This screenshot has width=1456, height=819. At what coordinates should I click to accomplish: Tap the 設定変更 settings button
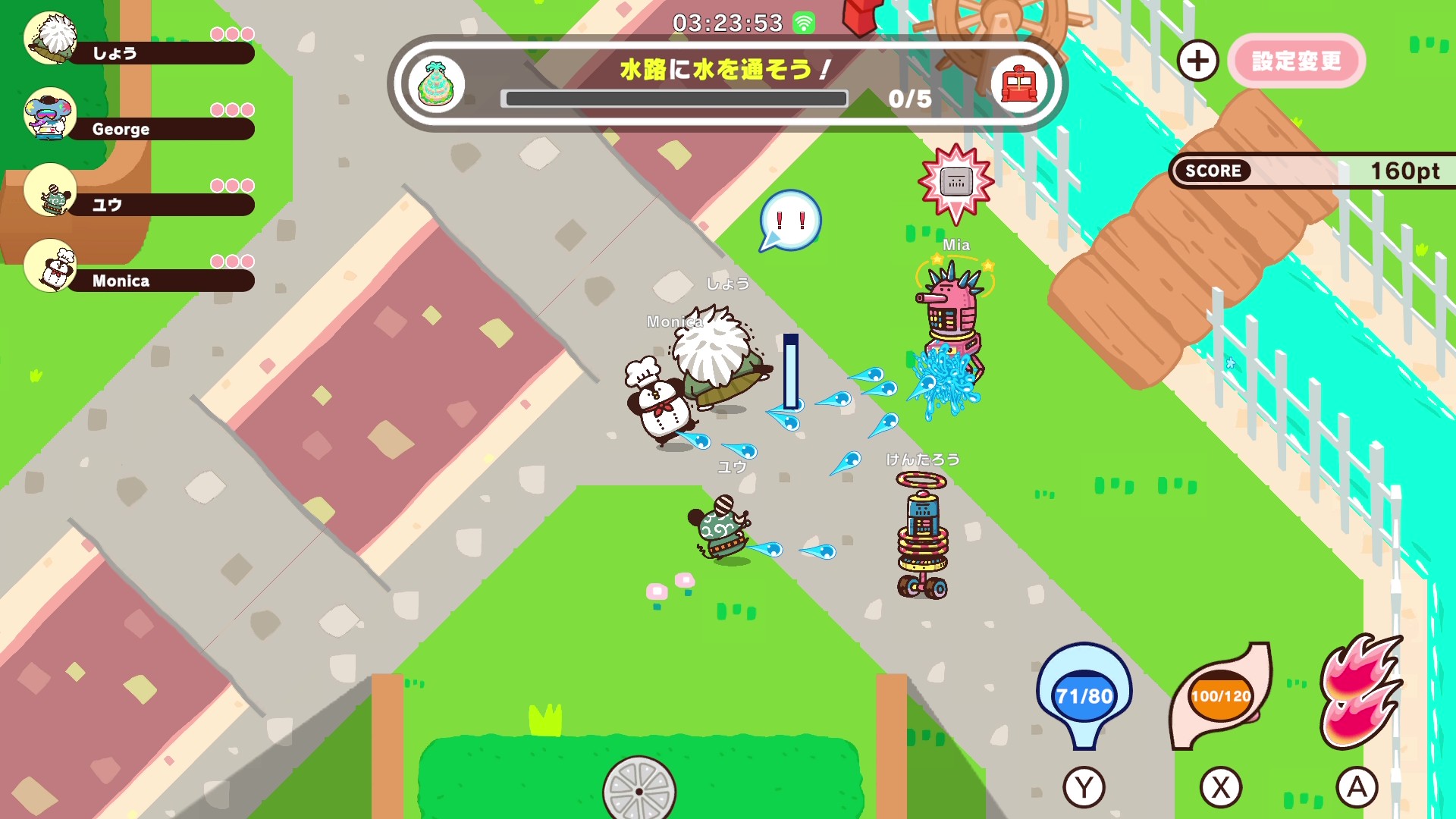point(1296,61)
